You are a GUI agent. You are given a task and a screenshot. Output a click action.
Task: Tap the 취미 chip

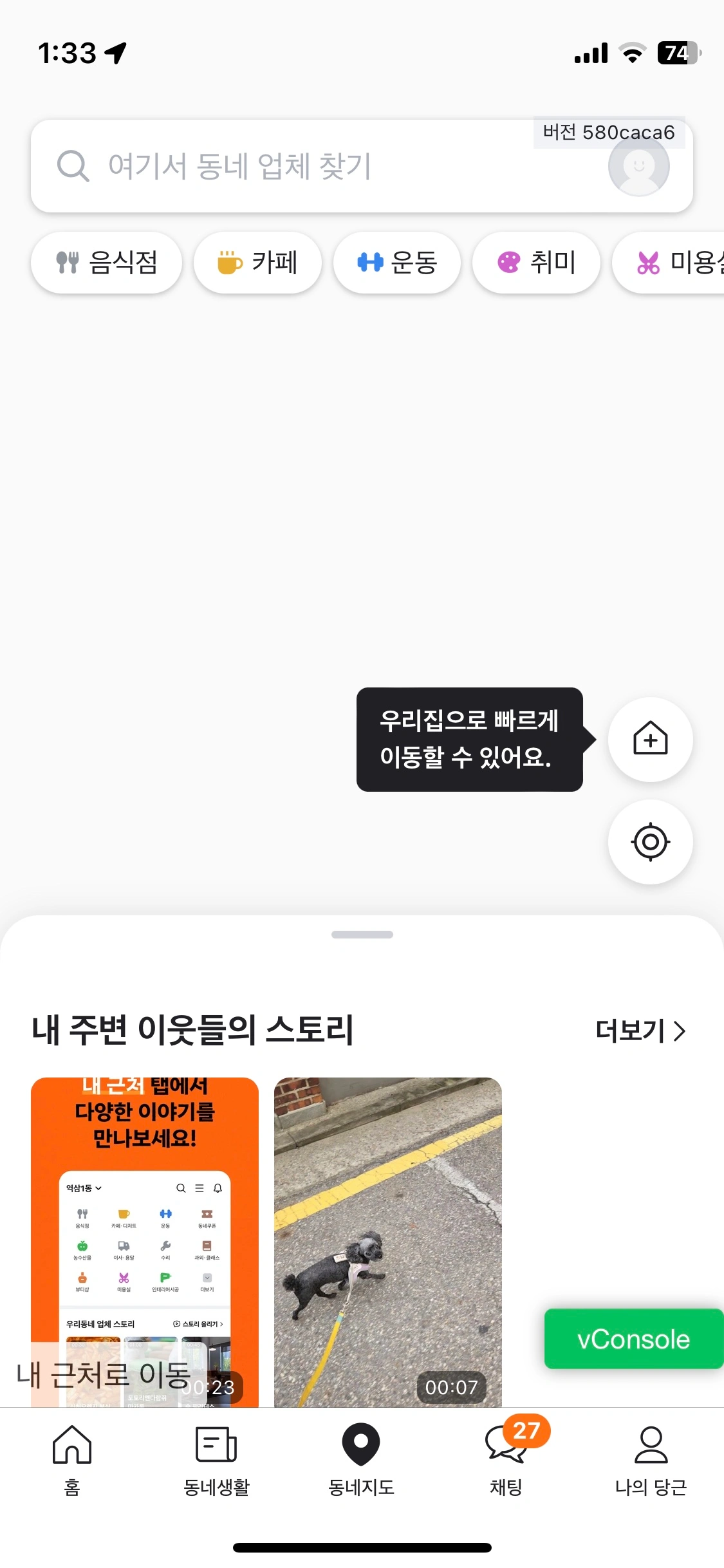tap(536, 263)
